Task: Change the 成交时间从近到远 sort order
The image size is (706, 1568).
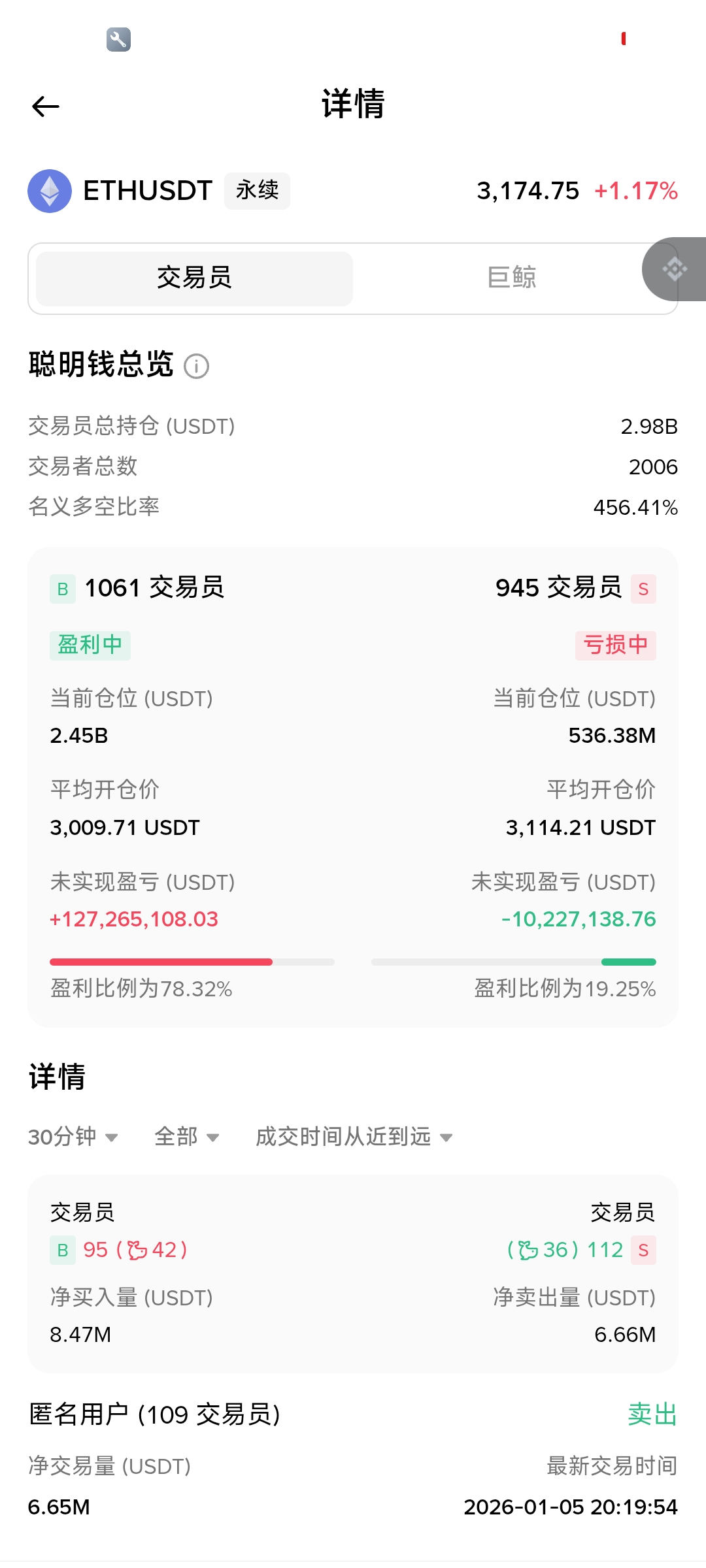Action: (354, 1137)
